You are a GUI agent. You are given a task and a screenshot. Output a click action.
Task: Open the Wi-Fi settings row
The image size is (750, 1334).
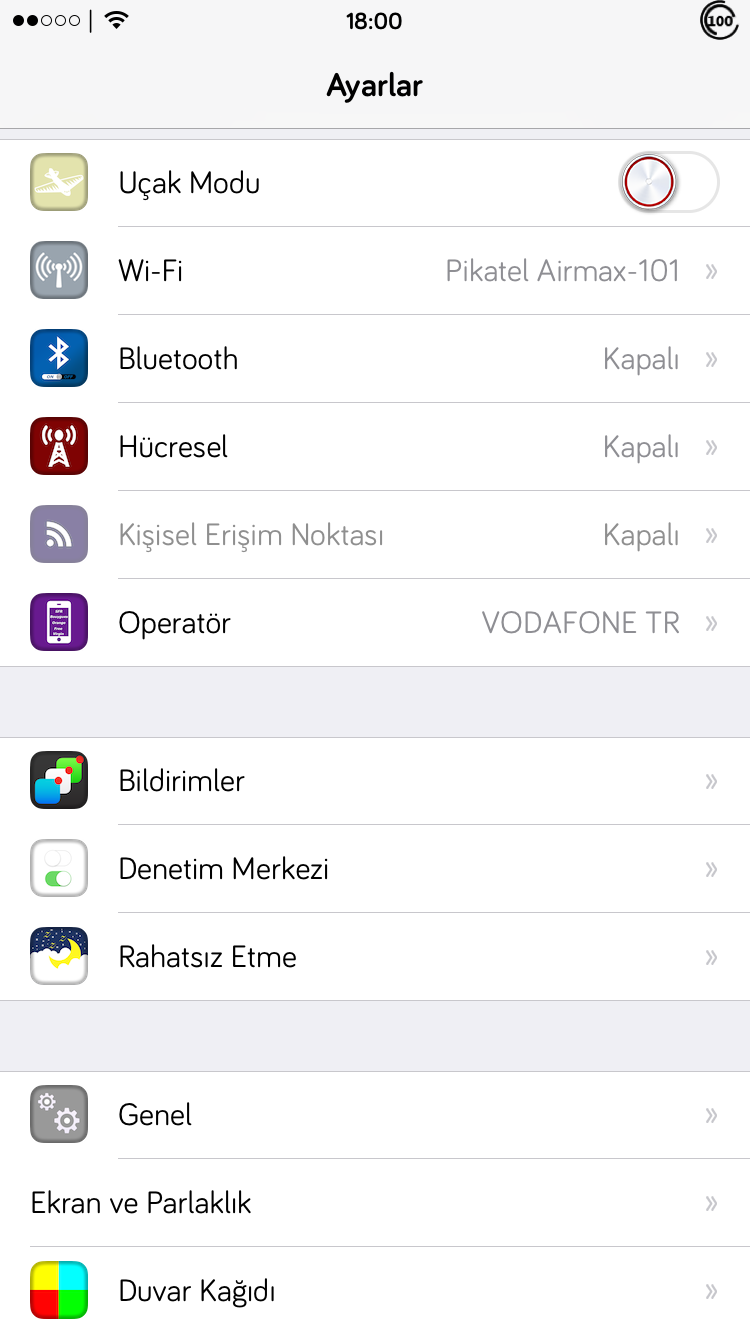click(x=375, y=271)
